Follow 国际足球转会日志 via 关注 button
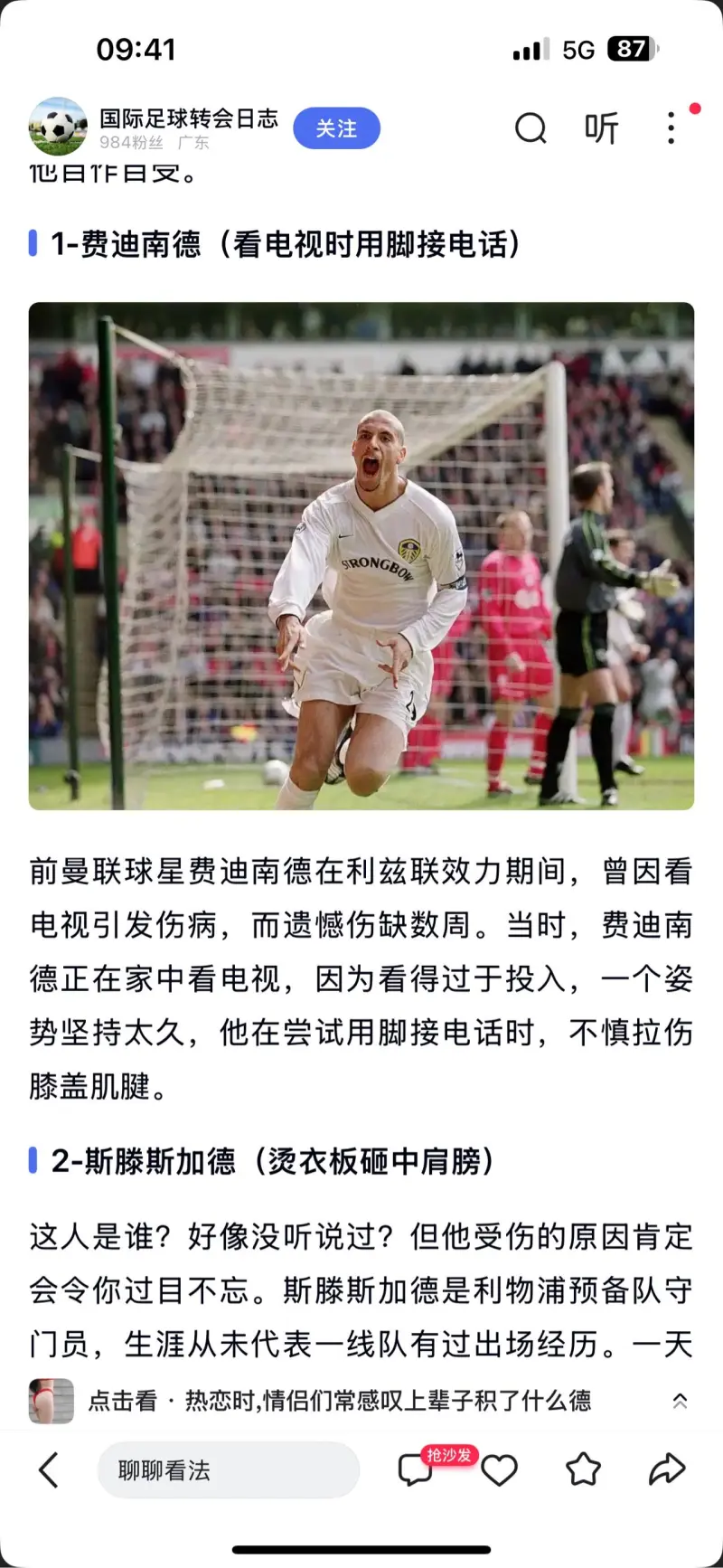723x1568 pixels. (x=336, y=128)
